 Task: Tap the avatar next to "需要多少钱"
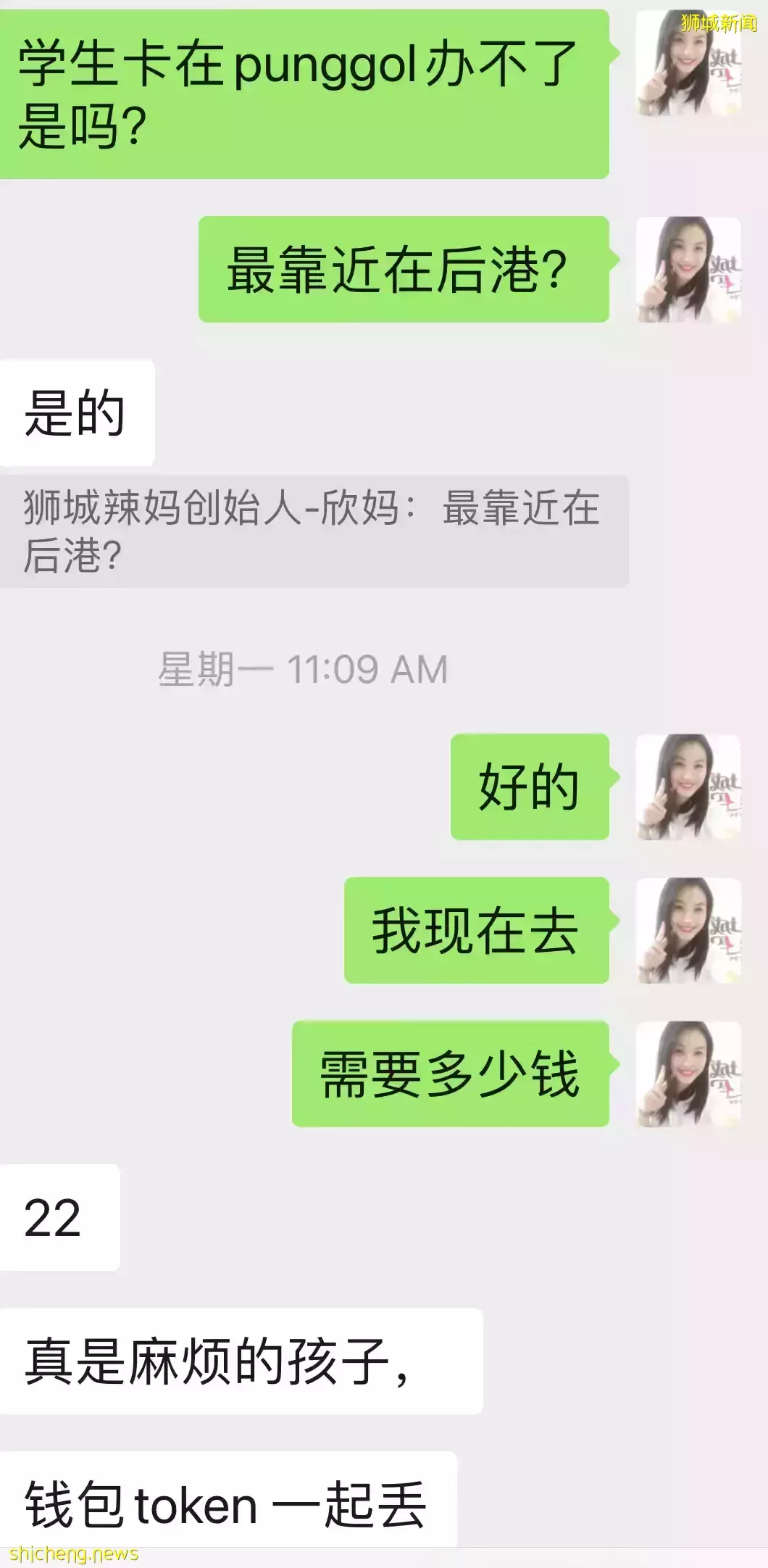[x=688, y=1074]
